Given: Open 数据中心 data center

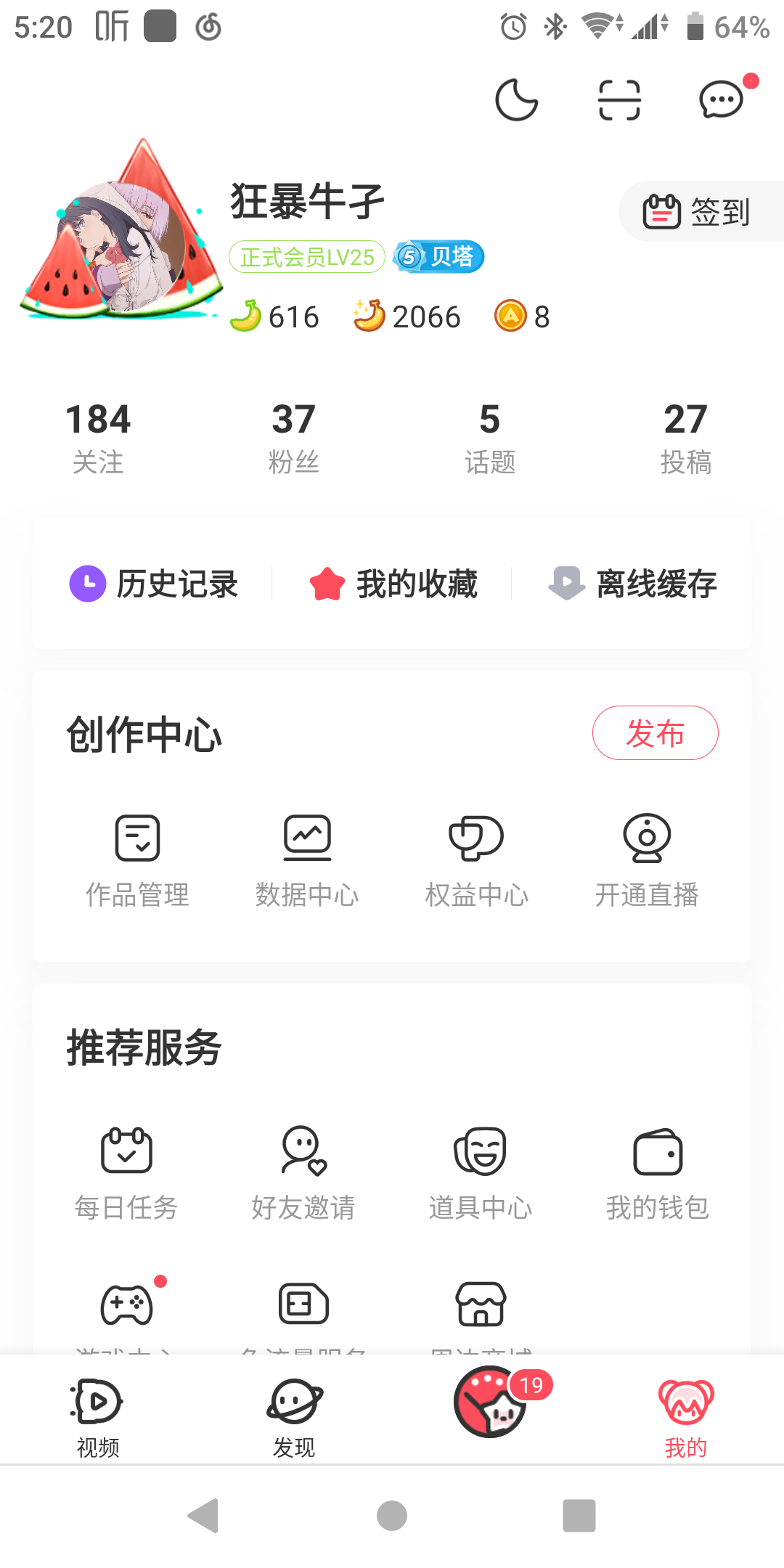Looking at the screenshot, I should tap(307, 862).
